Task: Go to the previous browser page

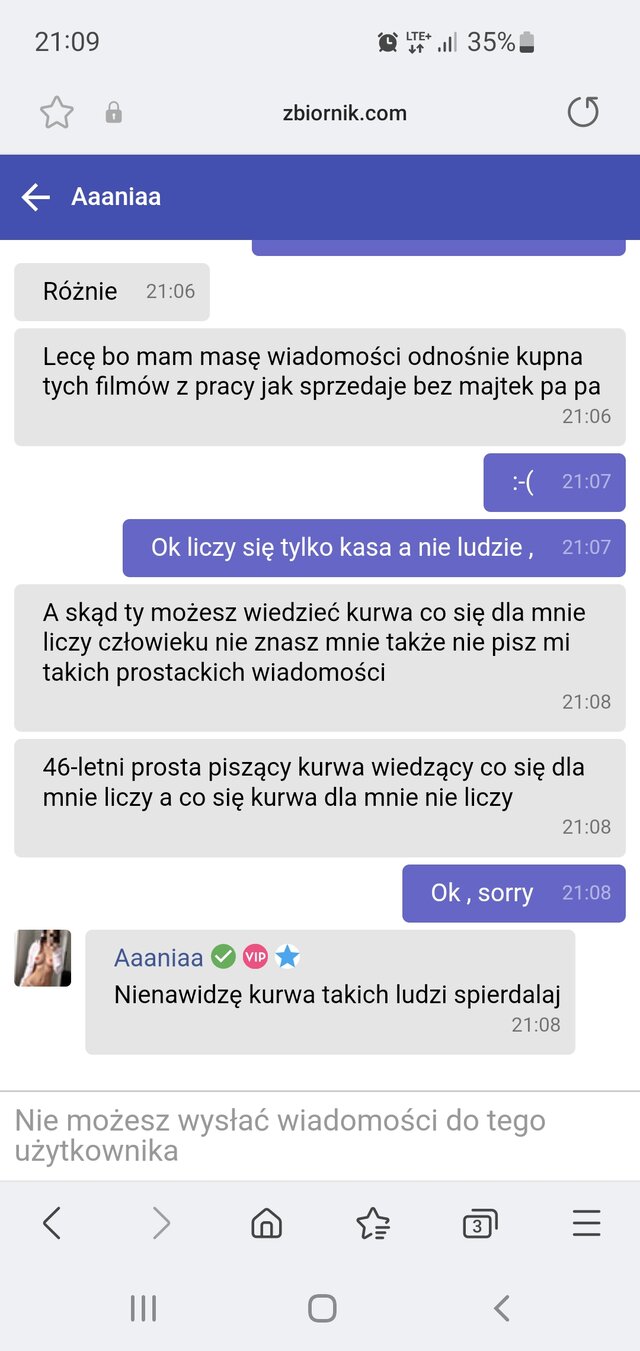Action: point(52,1222)
